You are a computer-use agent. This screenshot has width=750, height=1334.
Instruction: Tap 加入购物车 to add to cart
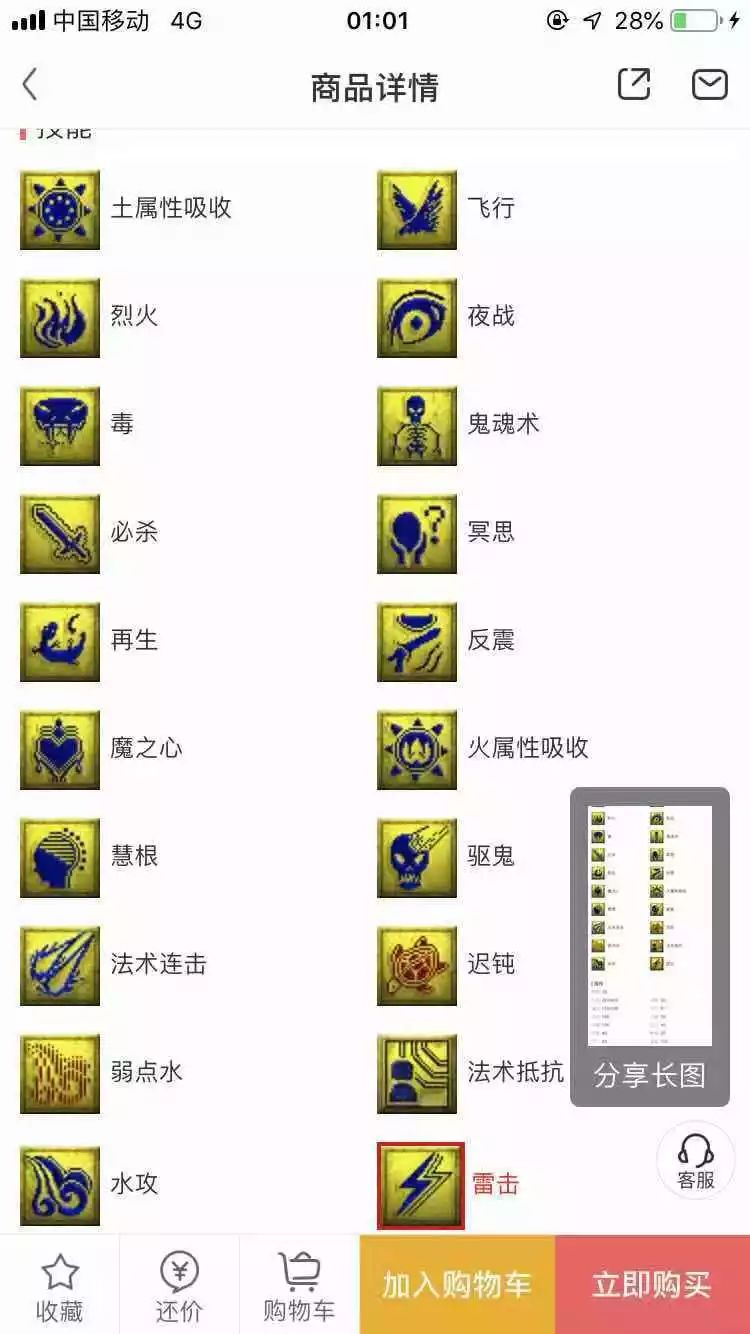(x=457, y=1285)
